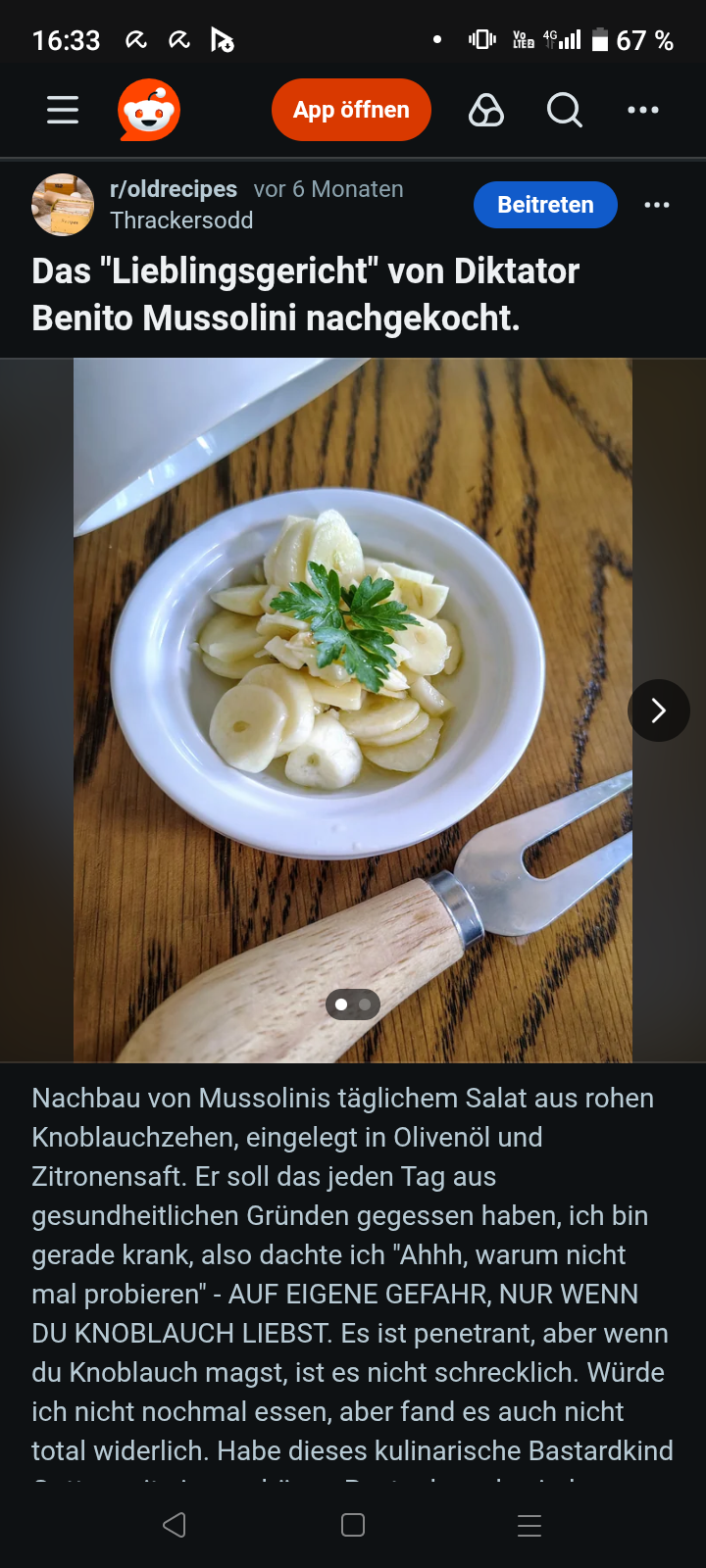Screen dimensions: 706x1568
Task: Open the top bar overflow menu
Action: point(643,110)
